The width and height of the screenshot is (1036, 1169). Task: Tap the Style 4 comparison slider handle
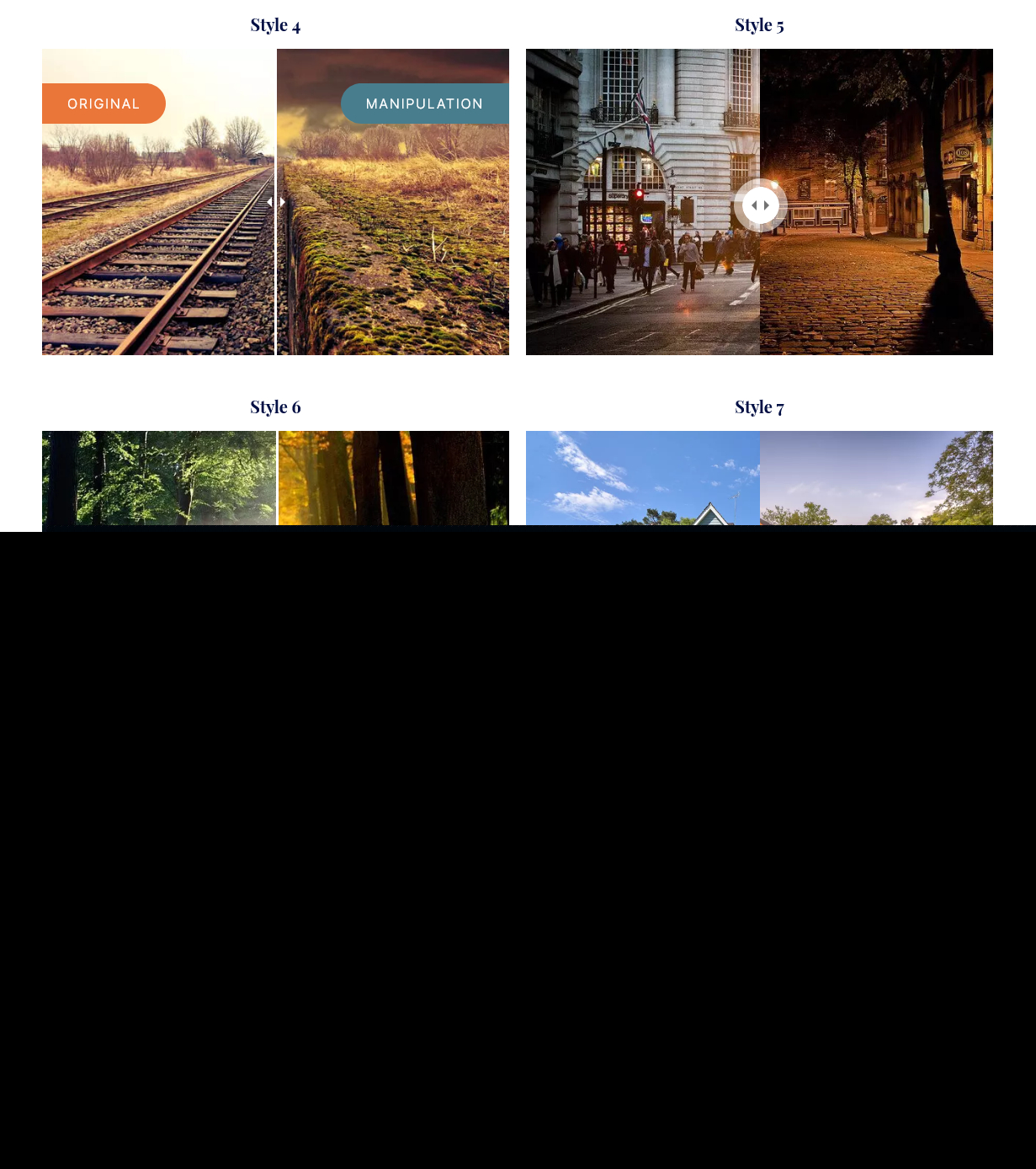tap(276, 202)
